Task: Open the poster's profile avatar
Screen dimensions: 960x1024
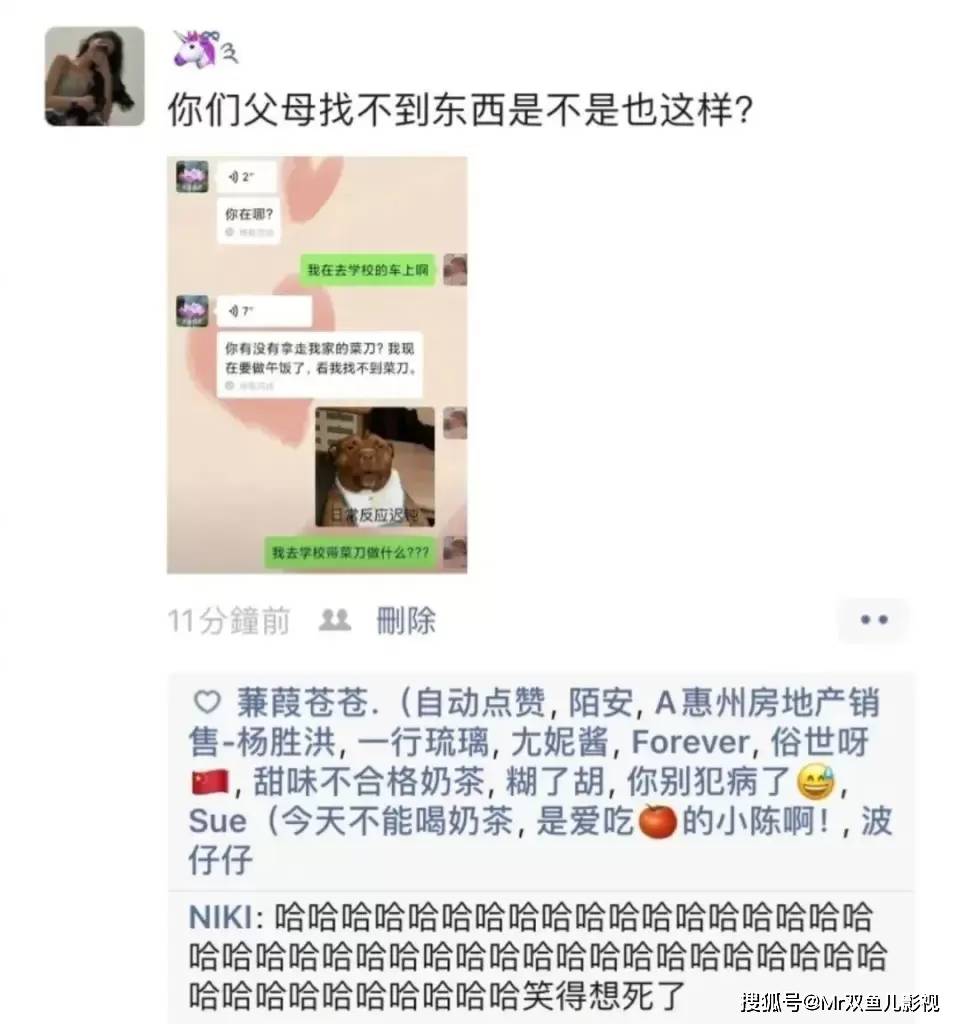Action: pos(95,76)
